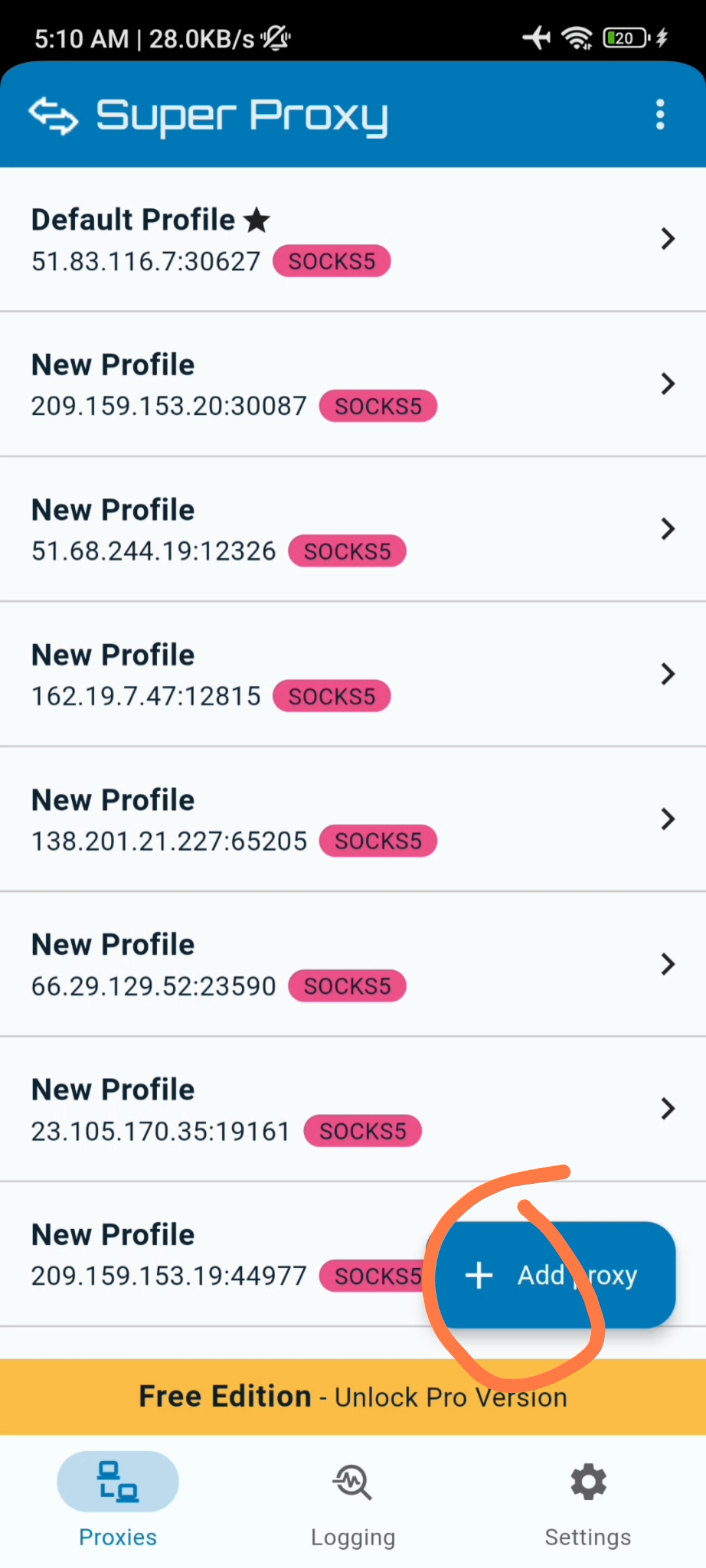
Task: Select the profile 51.68.244.19:12326
Action: point(353,529)
